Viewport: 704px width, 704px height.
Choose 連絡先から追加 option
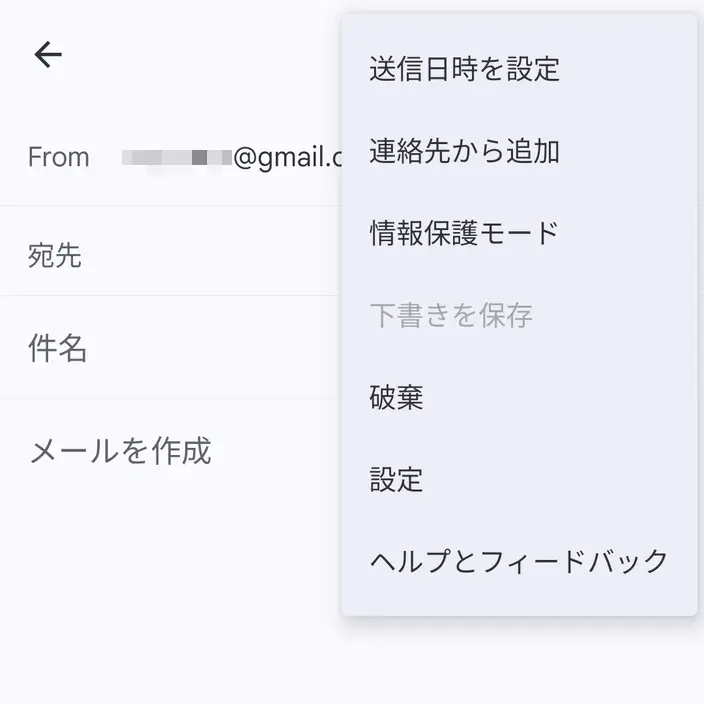point(519,151)
